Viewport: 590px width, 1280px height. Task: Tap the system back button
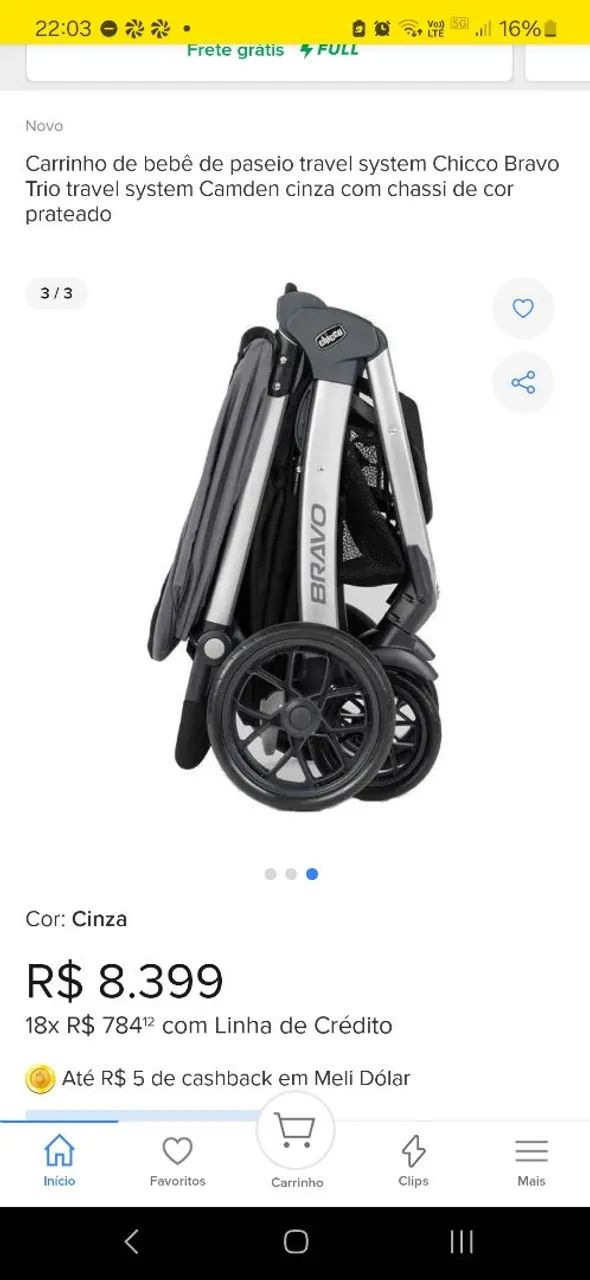pyautogui.click(x=131, y=1242)
